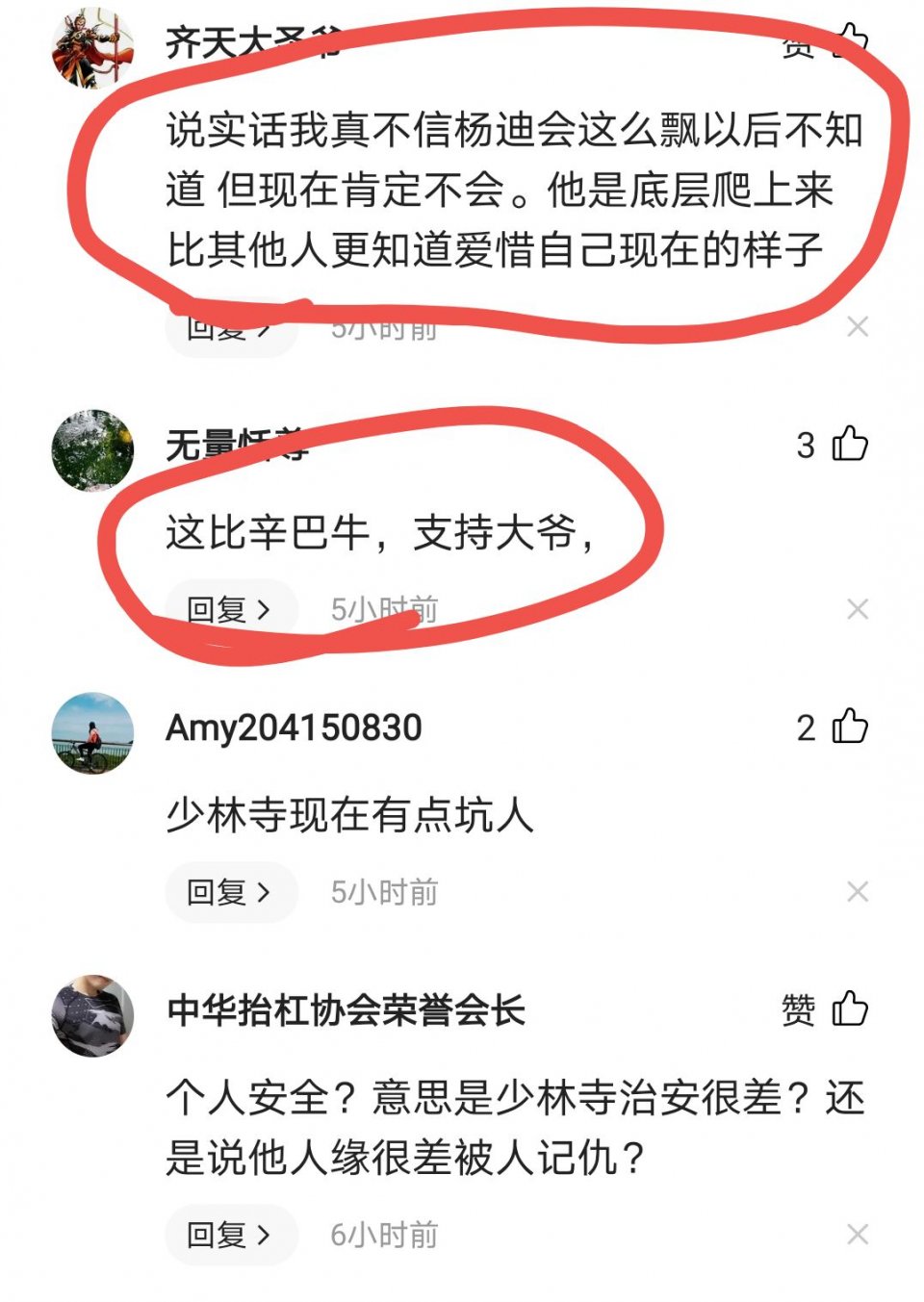Image resolution: width=924 pixels, height=1302 pixels.
Task: Open Amy204150830's profile avatar
Action: (92, 733)
